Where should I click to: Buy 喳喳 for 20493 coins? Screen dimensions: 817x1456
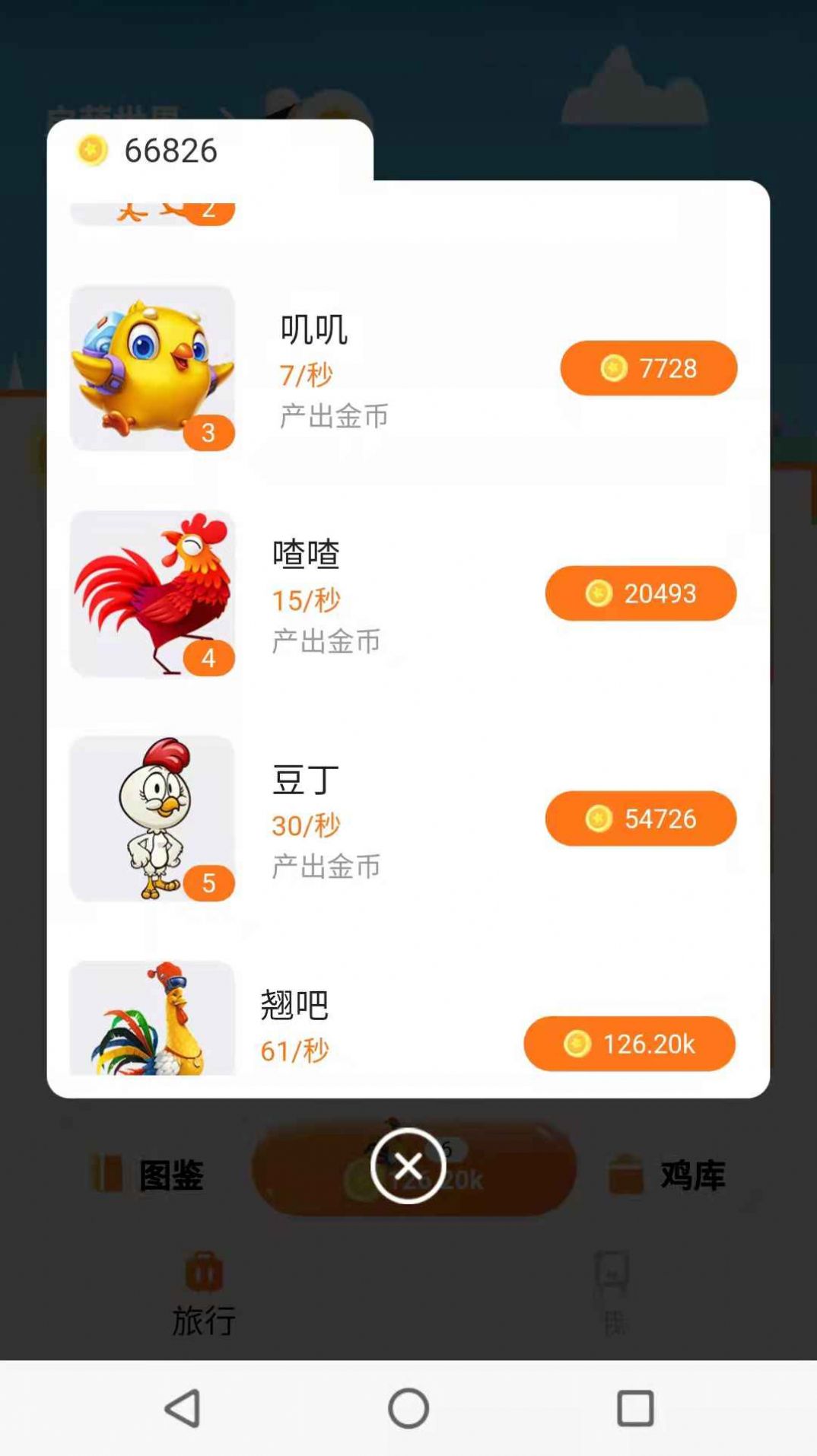pyautogui.click(x=640, y=593)
